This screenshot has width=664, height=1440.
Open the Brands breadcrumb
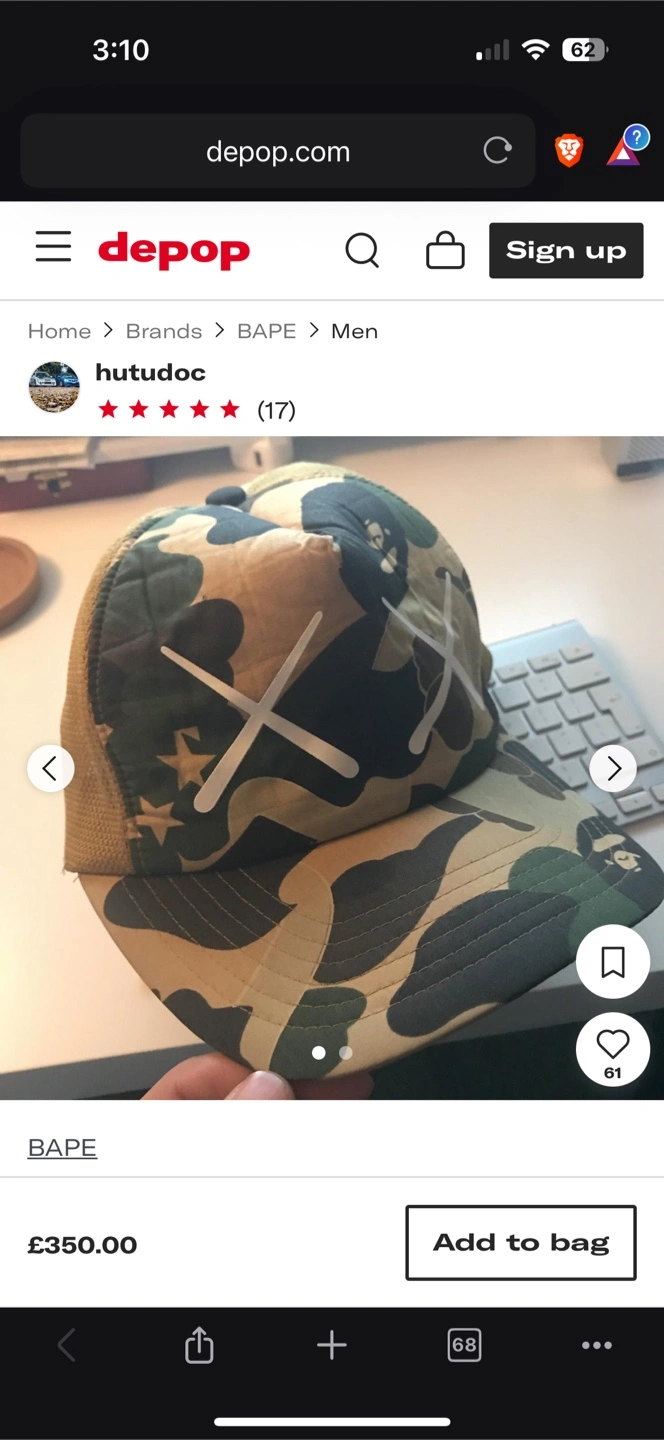coord(164,331)
